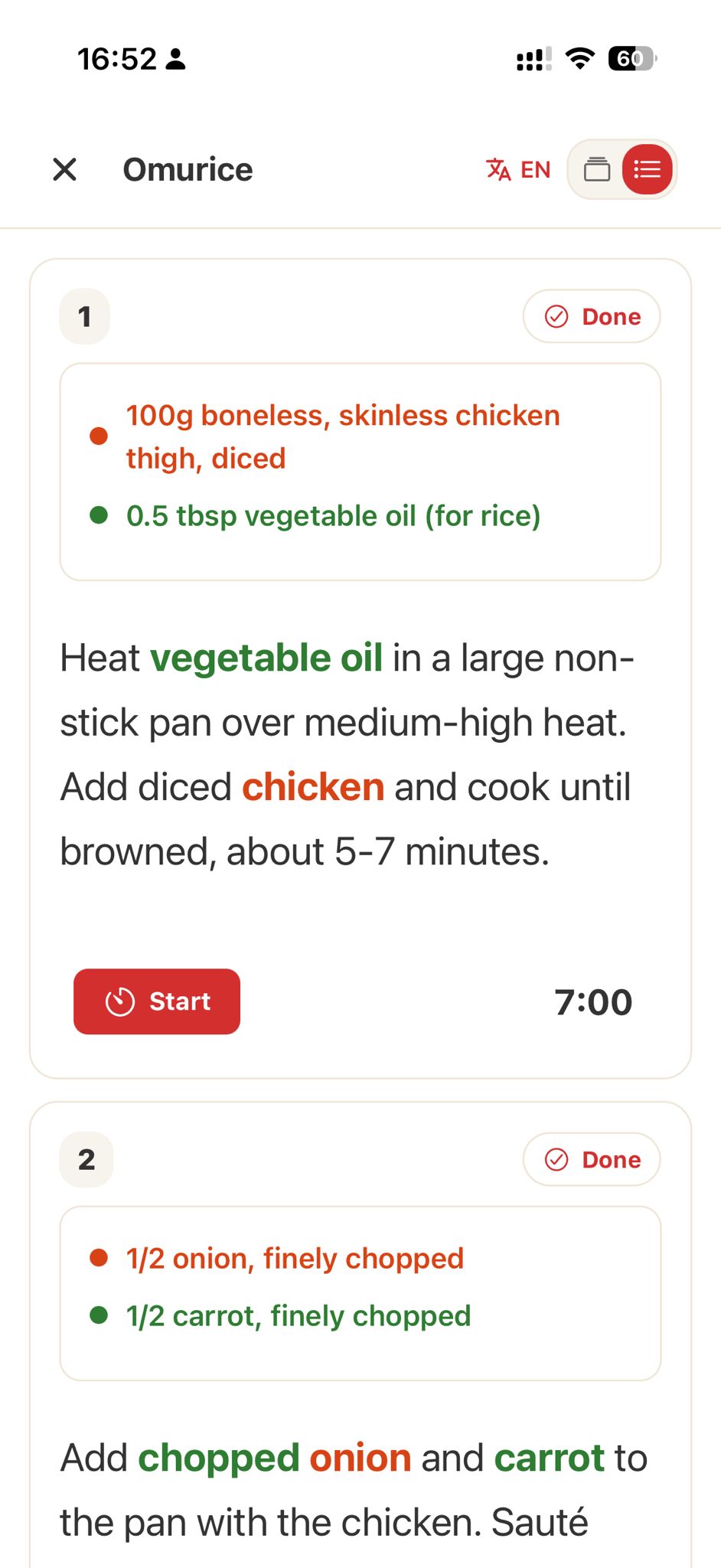The image size is (721, 1568).
Task: Open the EN language selector
Action: pos(534,169)
